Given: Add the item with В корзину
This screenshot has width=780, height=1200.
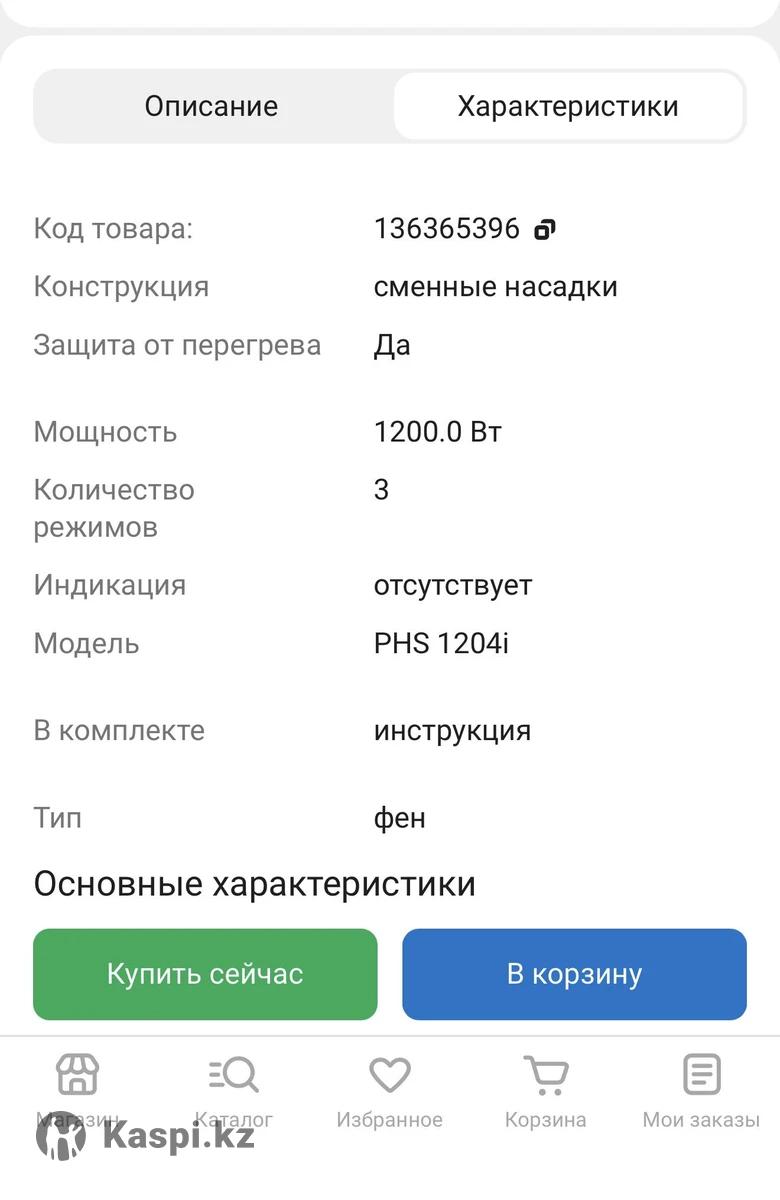Looking at the screenshot, I should (x=574, y=974).
